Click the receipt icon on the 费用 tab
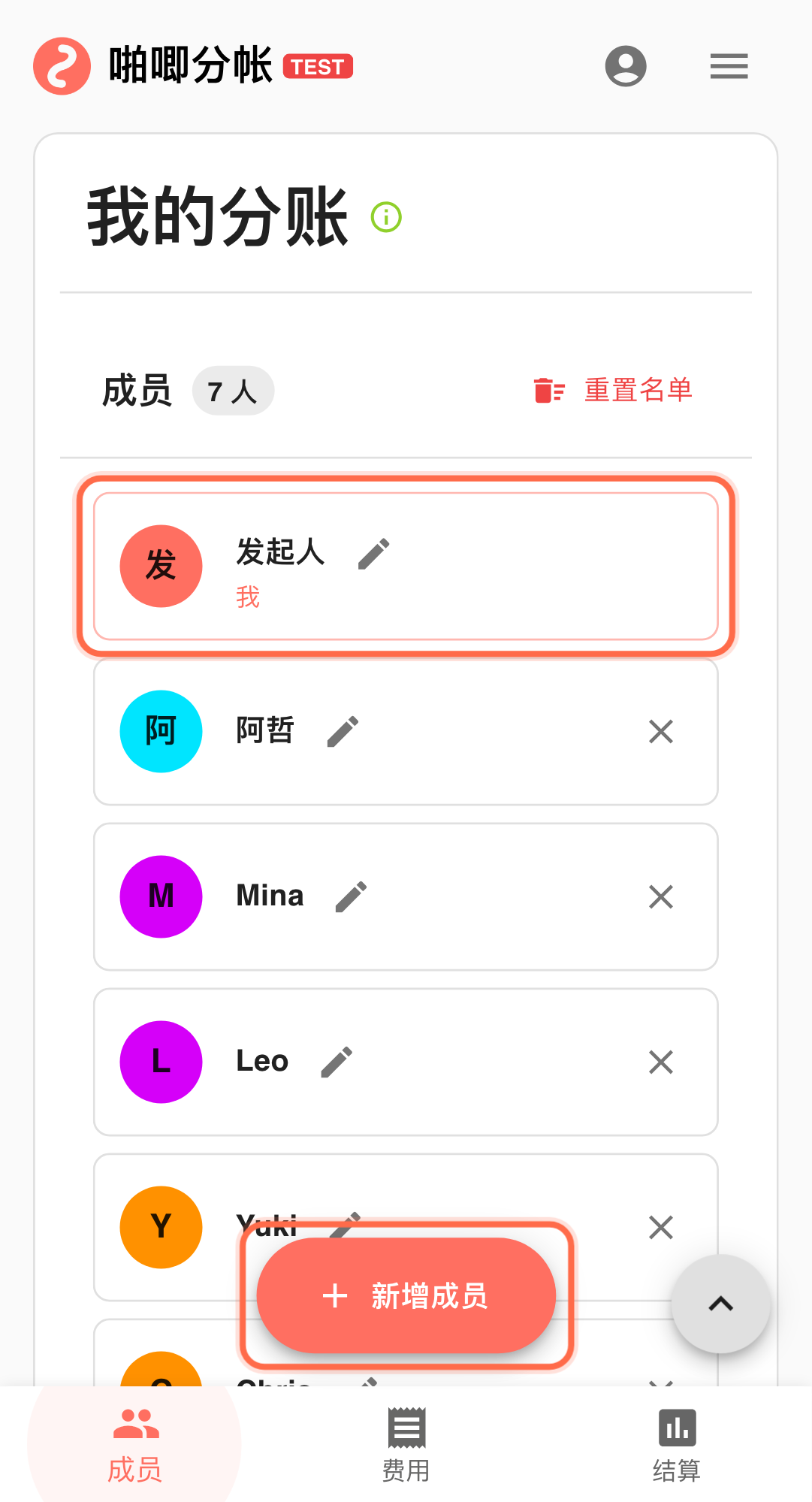The height and width of the screenshot is (1502, 812). (405, 1427)
